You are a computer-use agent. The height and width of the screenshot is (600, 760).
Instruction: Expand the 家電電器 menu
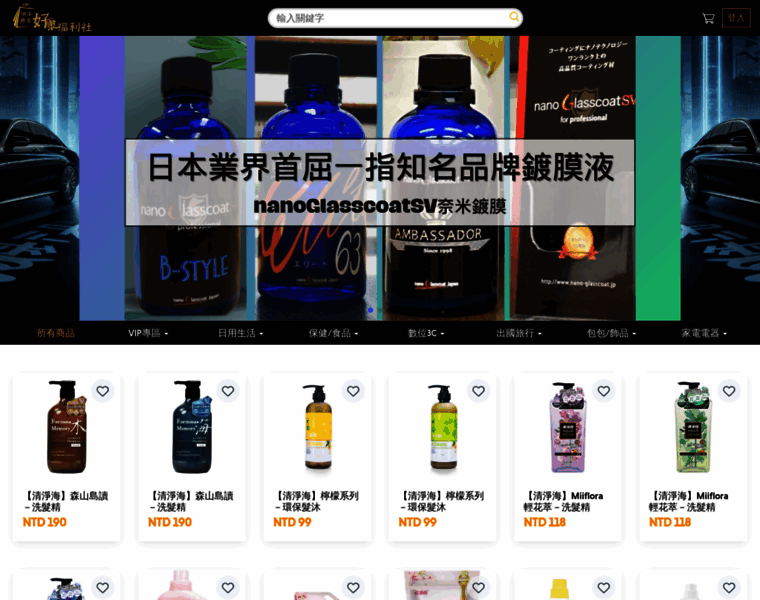coord(704,333)
